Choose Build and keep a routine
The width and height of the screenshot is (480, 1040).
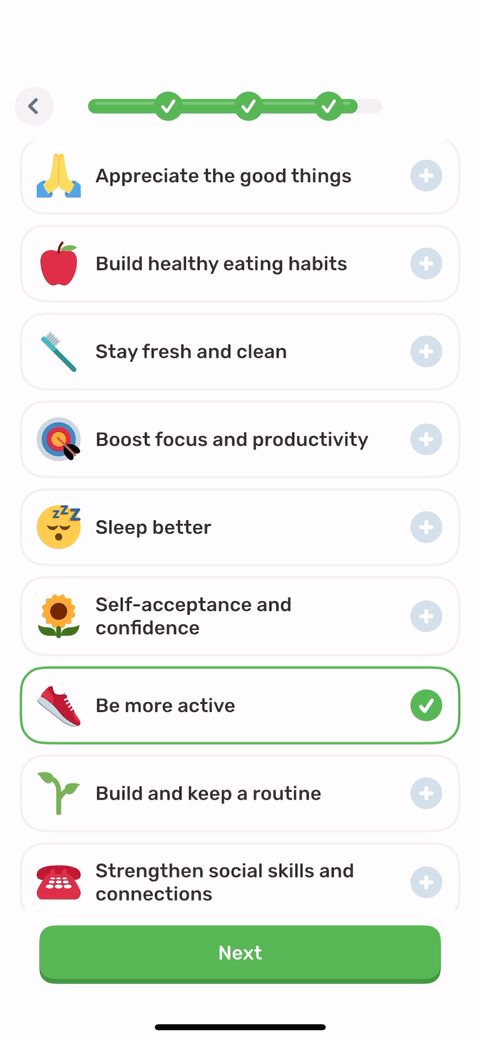pos(240,793)
